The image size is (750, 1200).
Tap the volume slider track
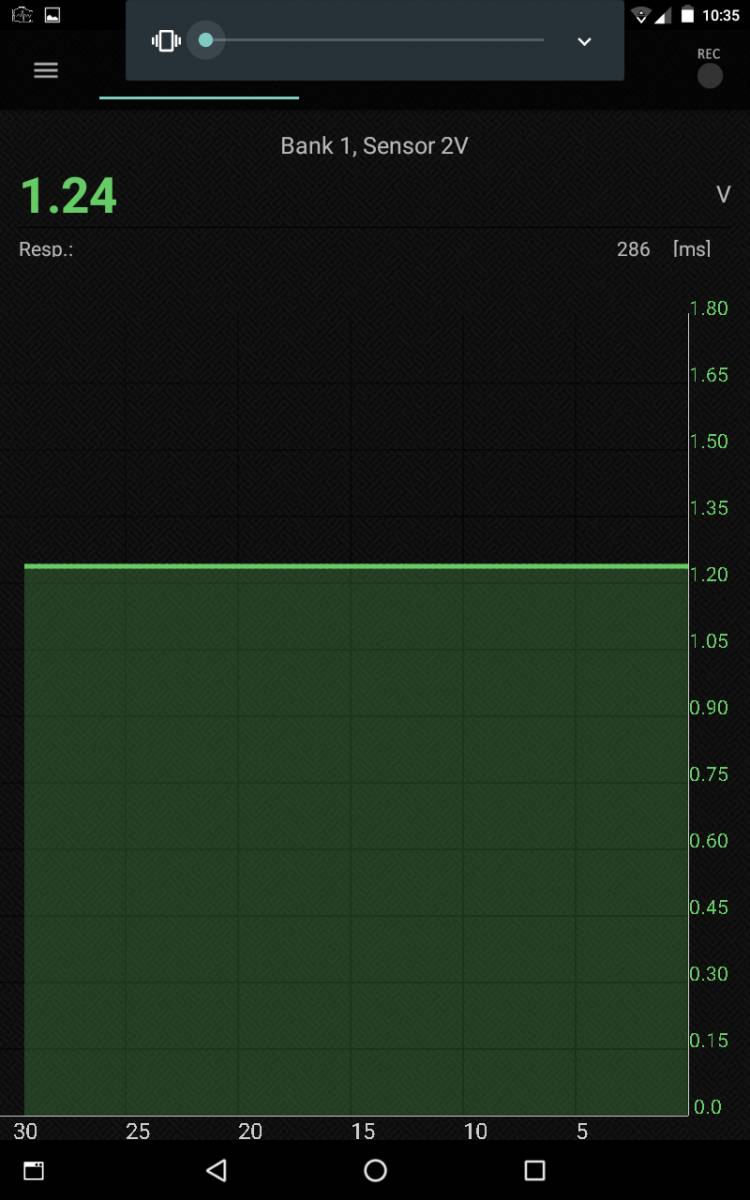tap(374, 40)
